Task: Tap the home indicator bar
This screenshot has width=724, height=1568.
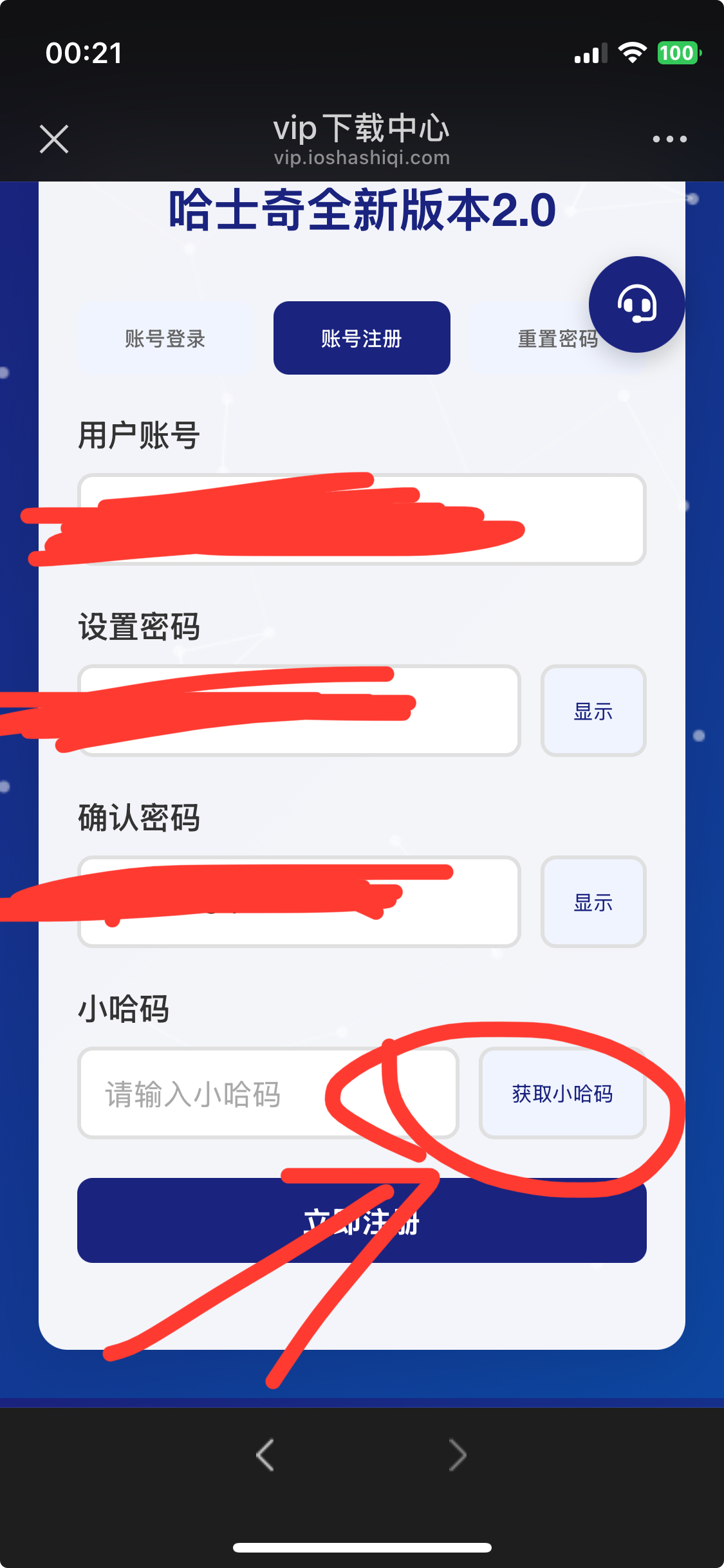Action: tap(362, 1547)
